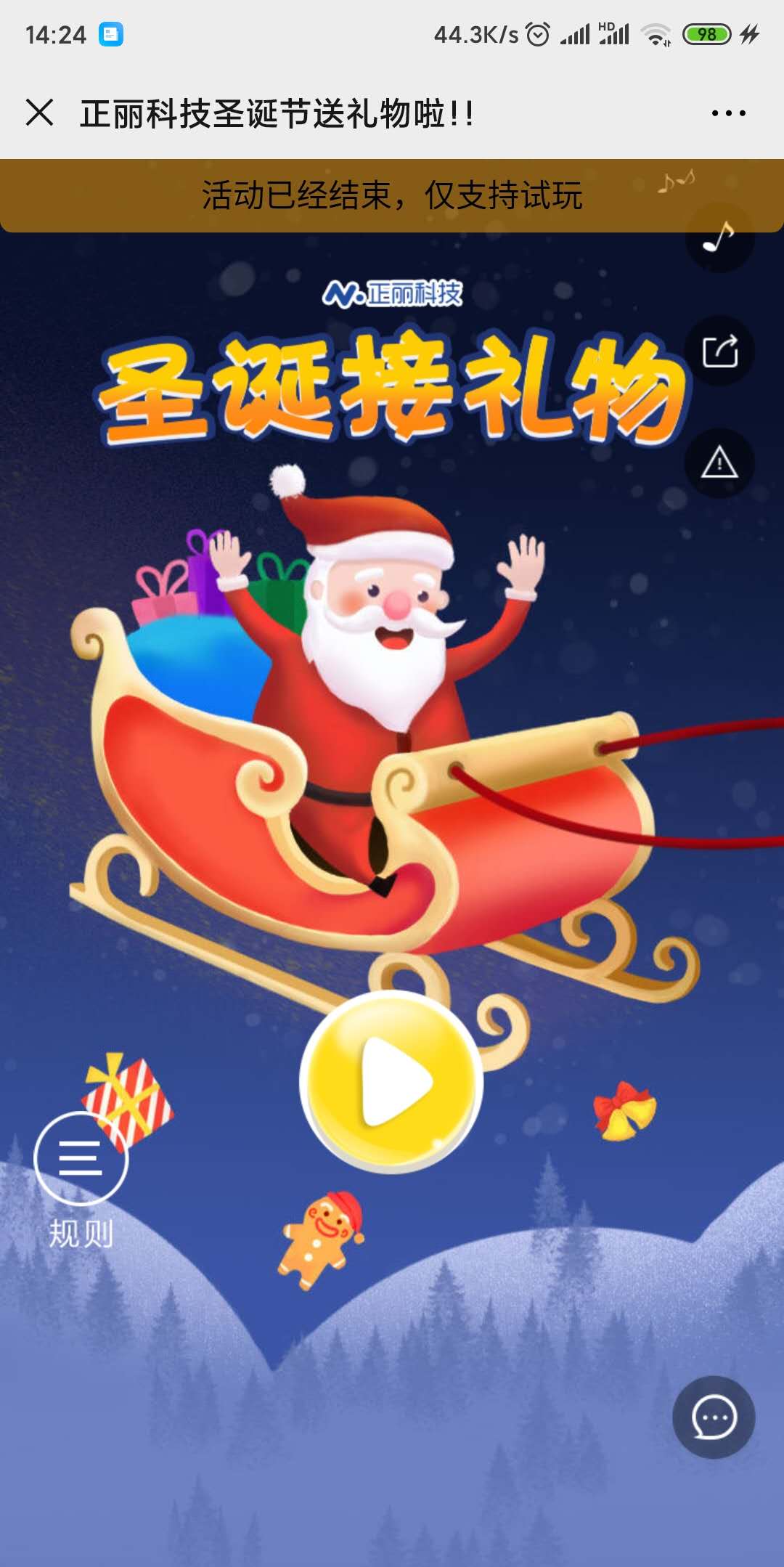Image resolution: width=784 pixels, height=1567 pixels.
Task: Toggle the background music note icon
Action: (719, 237)
